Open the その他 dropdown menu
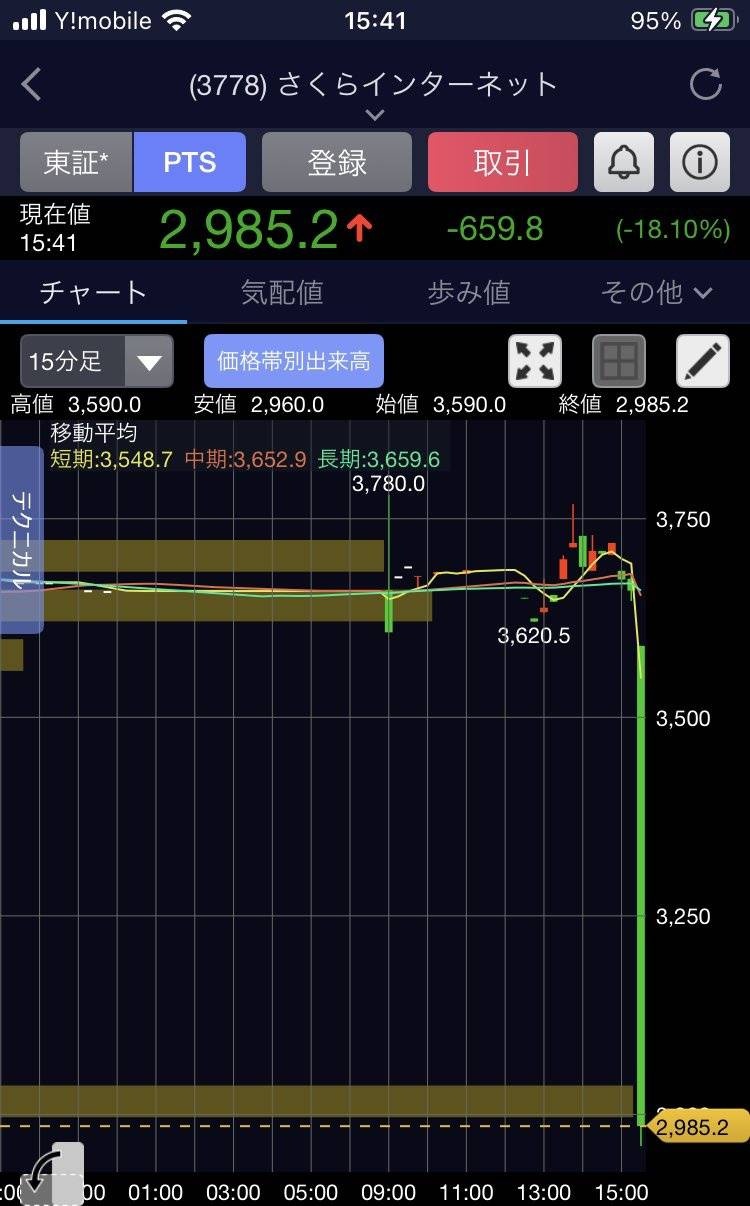750x1206 pixels. pyautogui.click(x=656, y=292)
